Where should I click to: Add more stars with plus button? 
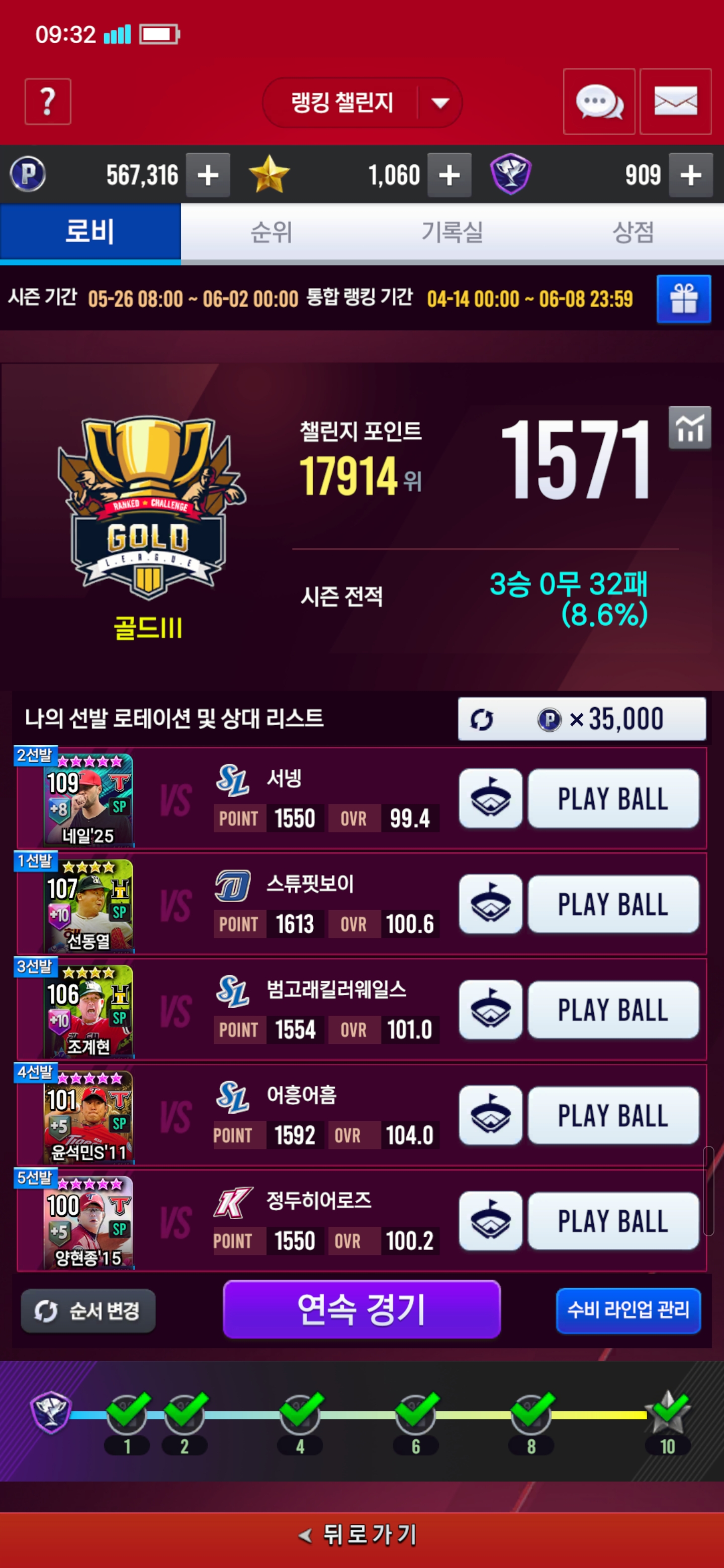[449, 175]
